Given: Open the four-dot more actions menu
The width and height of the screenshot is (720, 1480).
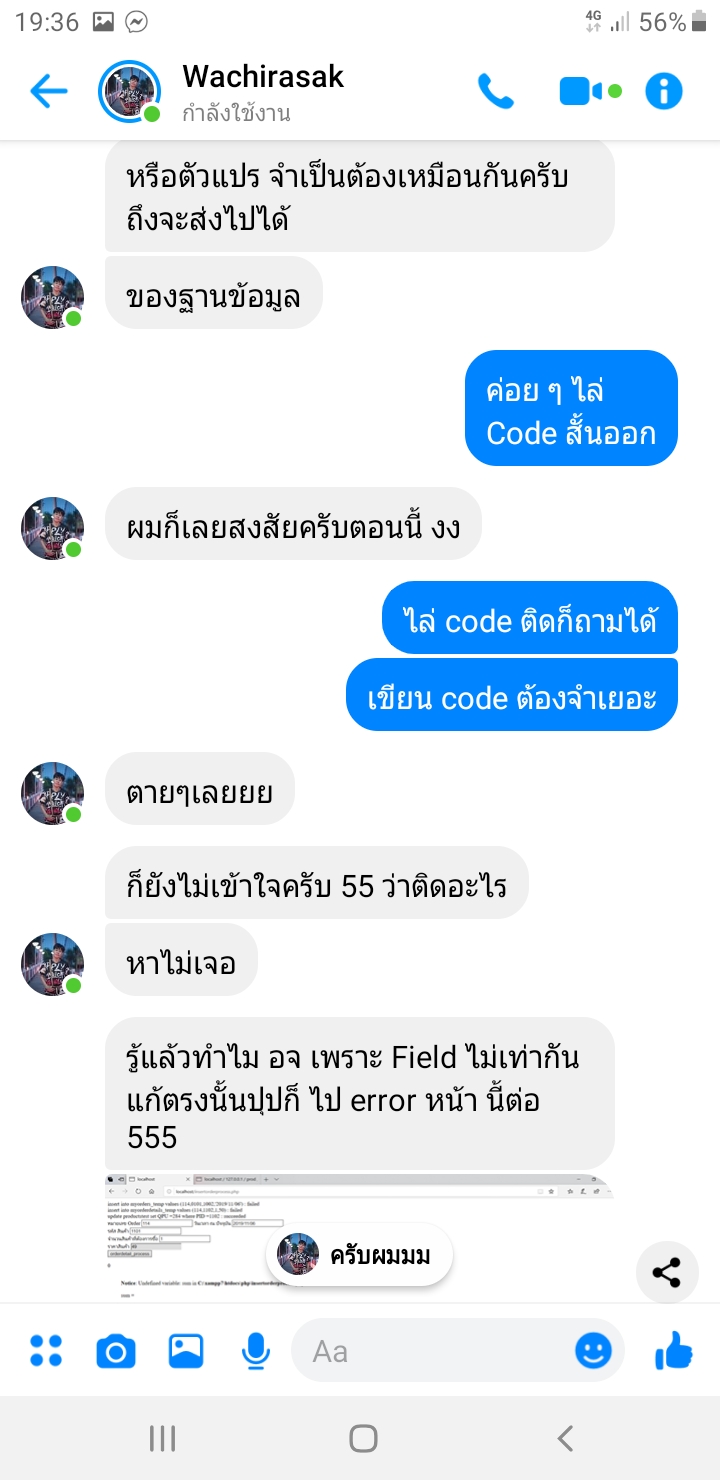Looking at the screenshot, I should click(46, 1351).
